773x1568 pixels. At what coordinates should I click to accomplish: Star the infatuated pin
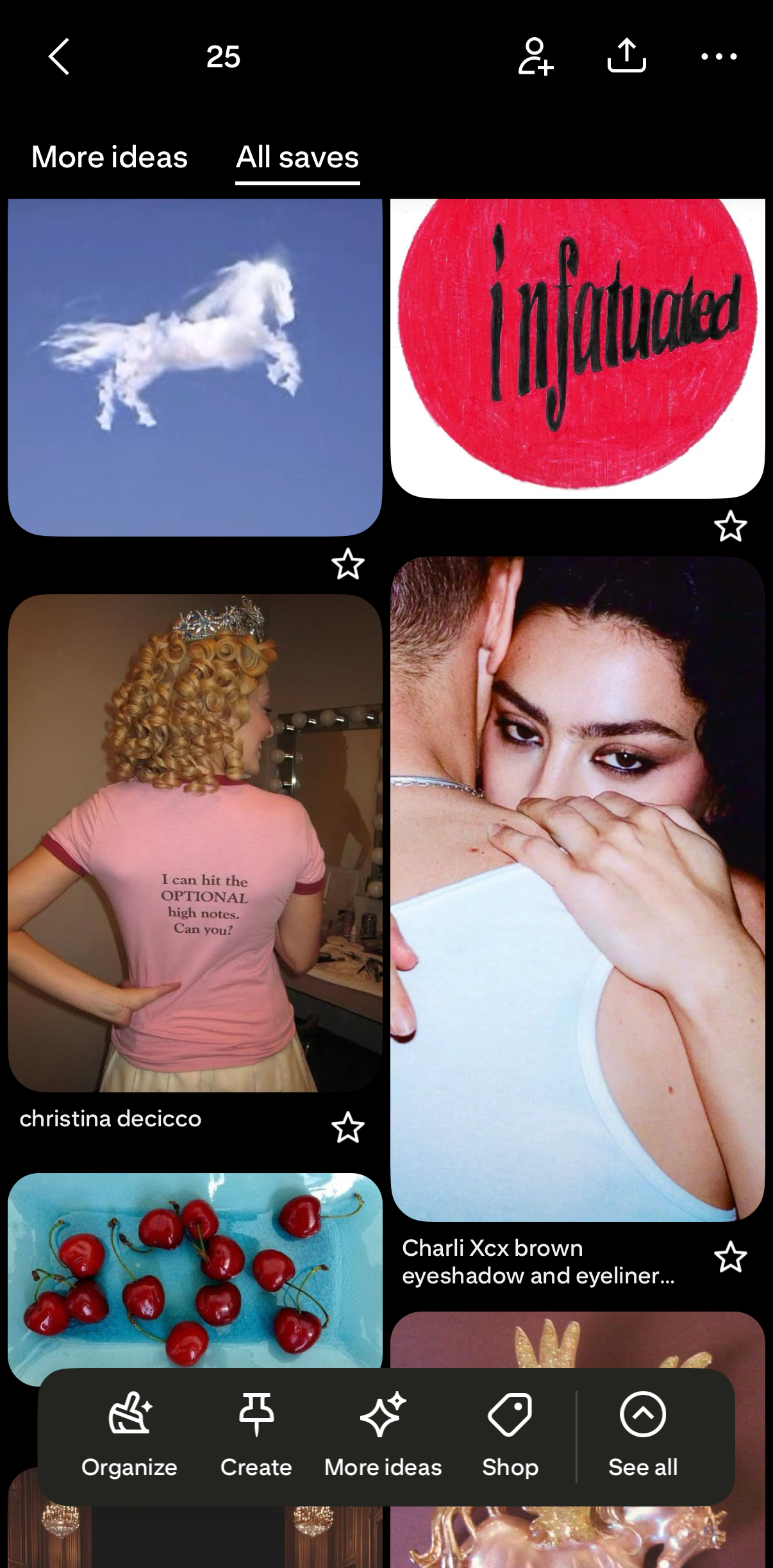pos(731,526)
